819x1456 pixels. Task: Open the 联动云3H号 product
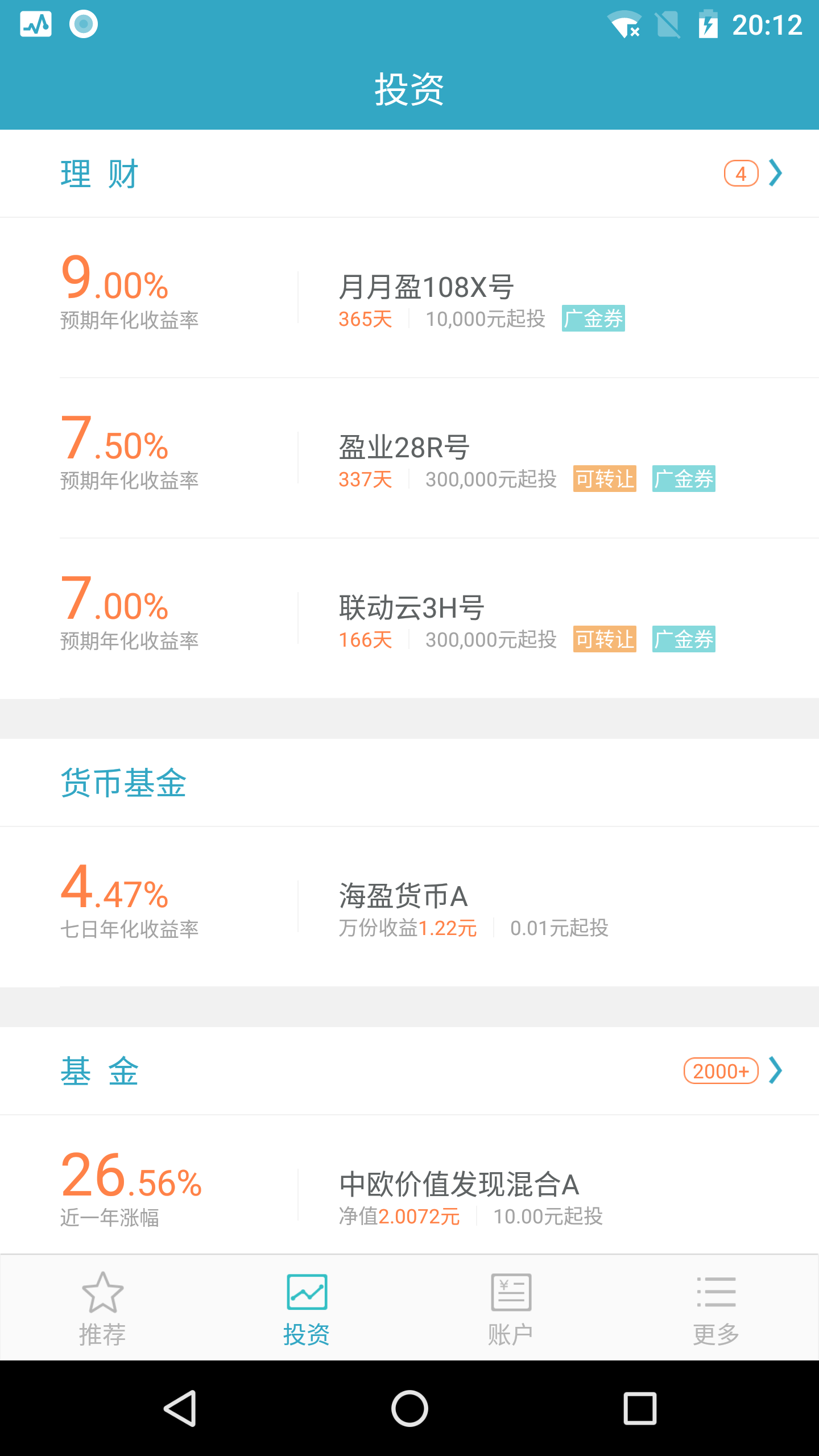[x=409, y=618]
